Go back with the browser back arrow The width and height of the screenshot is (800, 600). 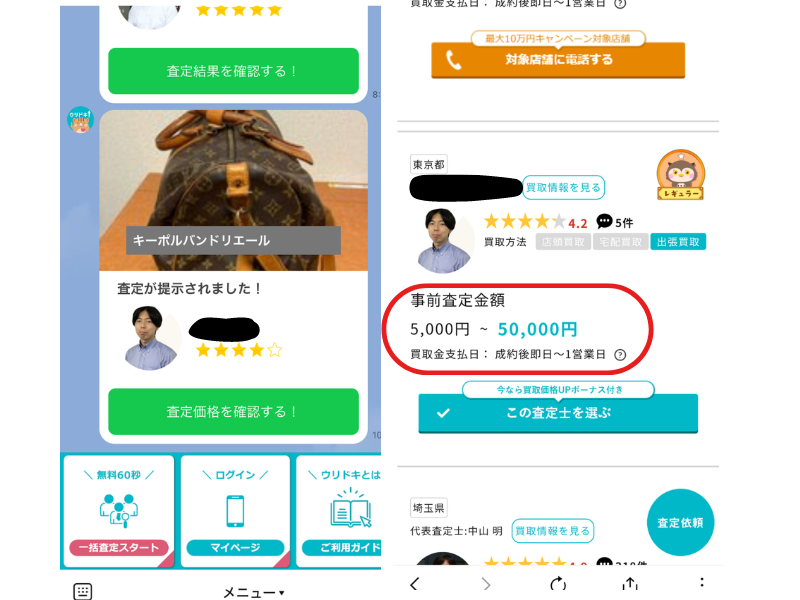coord(415,583)
